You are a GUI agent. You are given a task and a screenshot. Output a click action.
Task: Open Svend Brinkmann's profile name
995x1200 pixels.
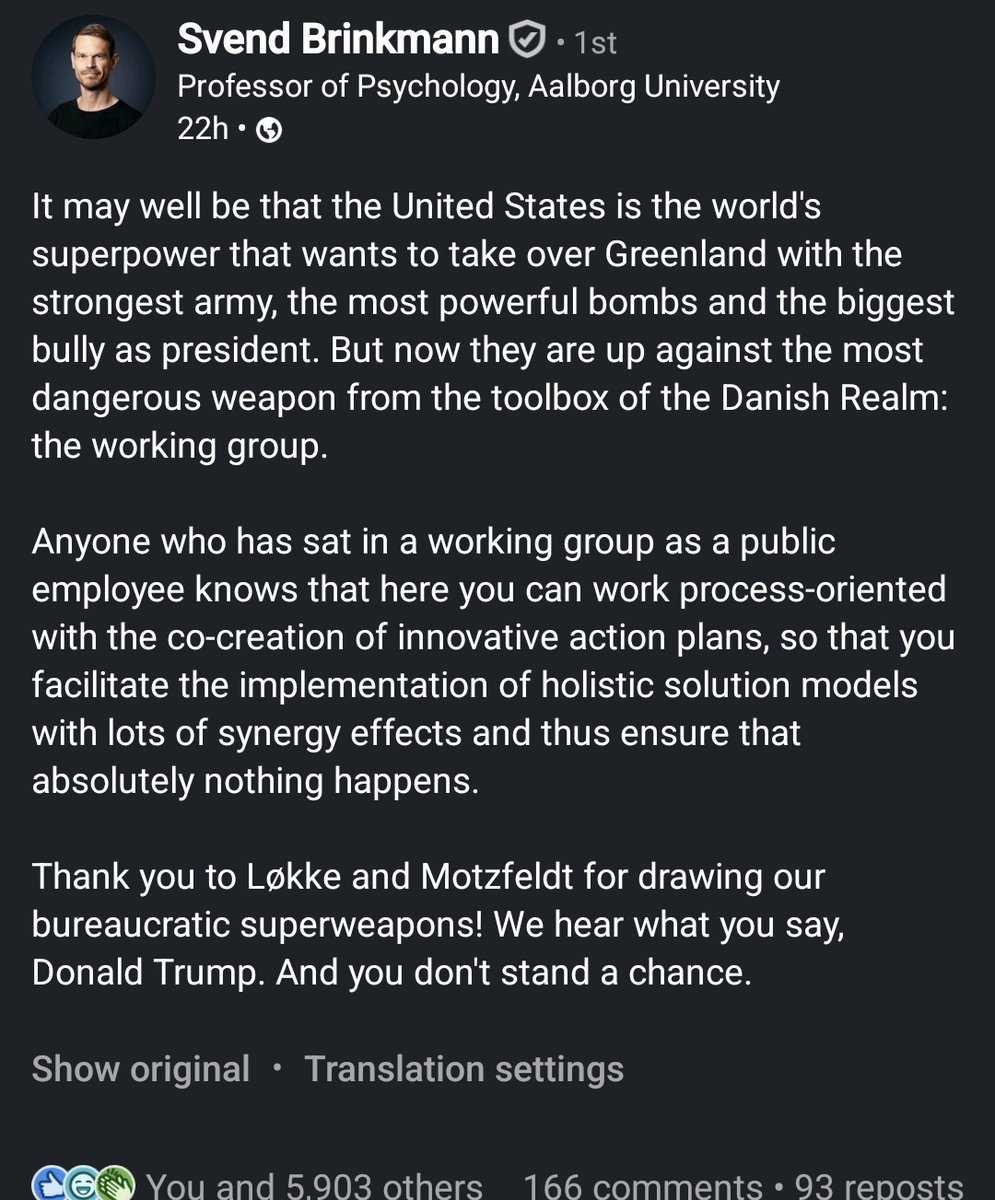(x=338, y=40)
